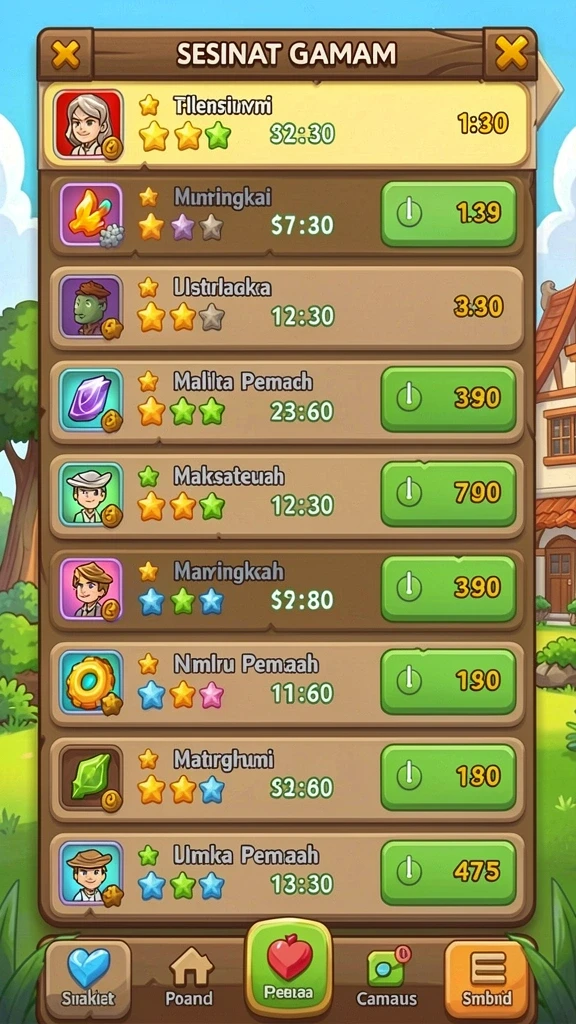
Task: Tap the left X button in header
Action: tap(66, 54)
